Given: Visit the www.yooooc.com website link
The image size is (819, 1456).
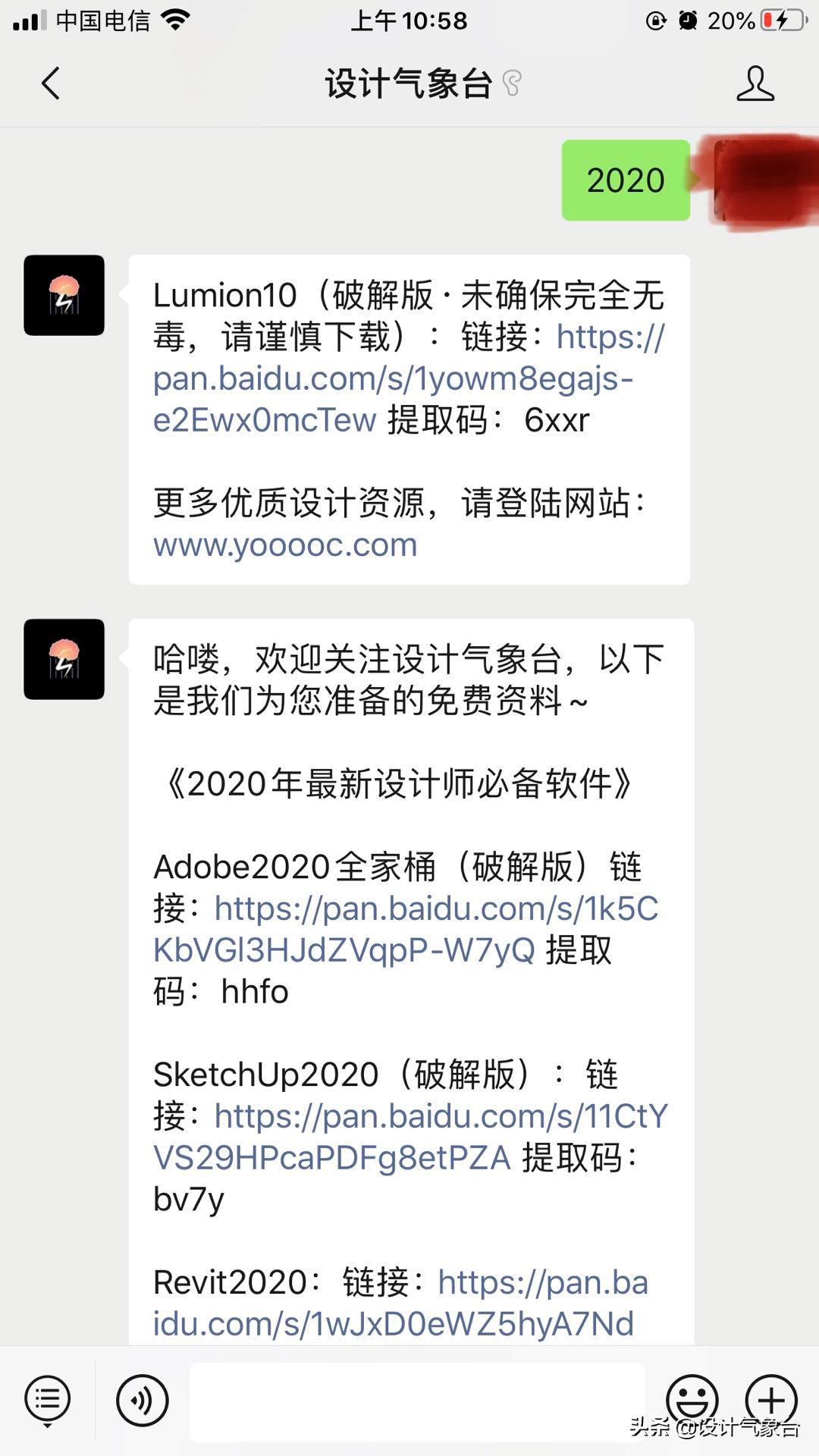Looking at the screenshot, I should (283, 544).
